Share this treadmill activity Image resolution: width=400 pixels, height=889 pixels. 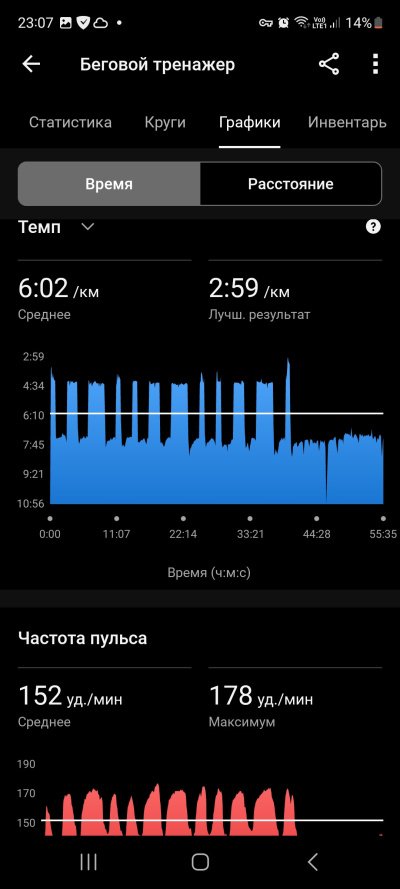[x=329, y=64]
